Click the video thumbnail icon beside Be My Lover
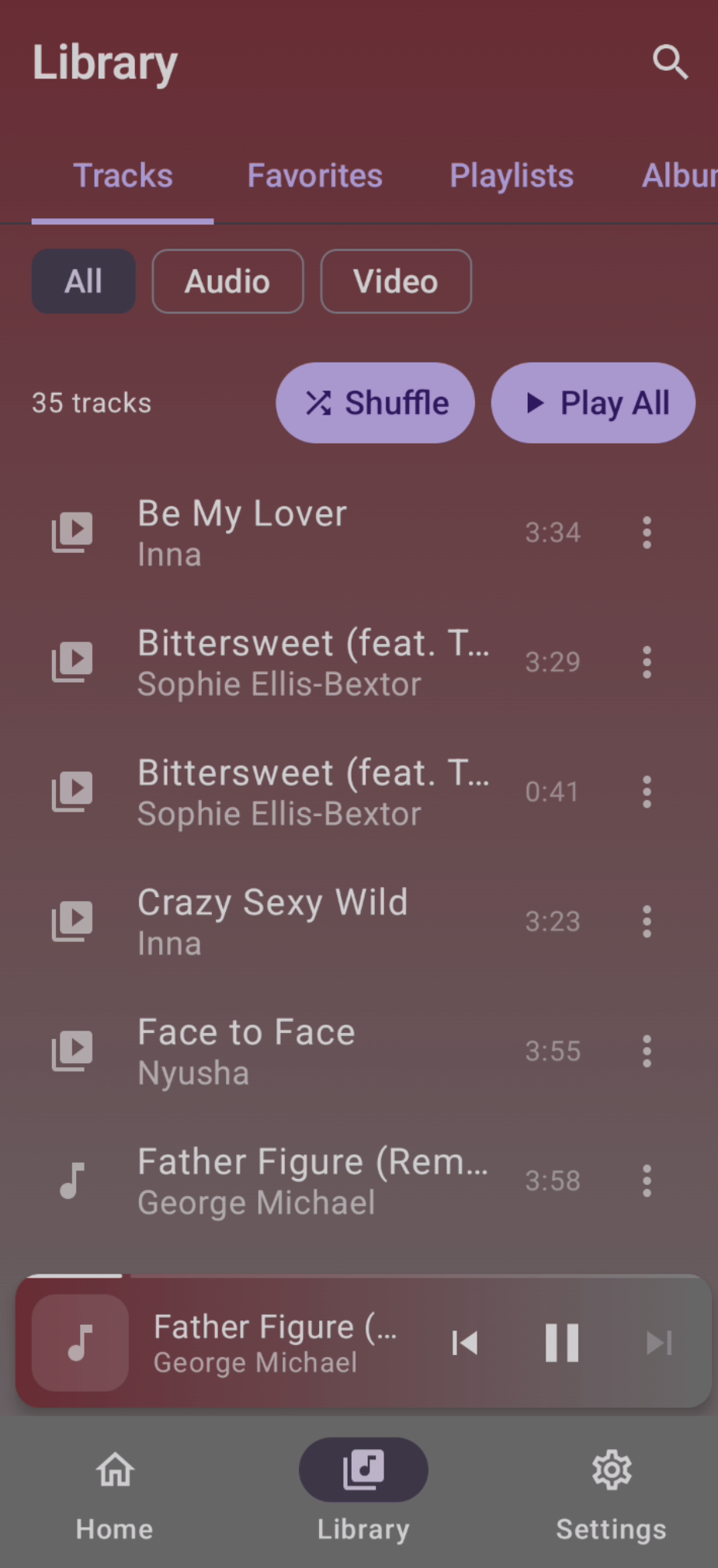The height and width of the screenshot is (1568, 718). (72, 531)
